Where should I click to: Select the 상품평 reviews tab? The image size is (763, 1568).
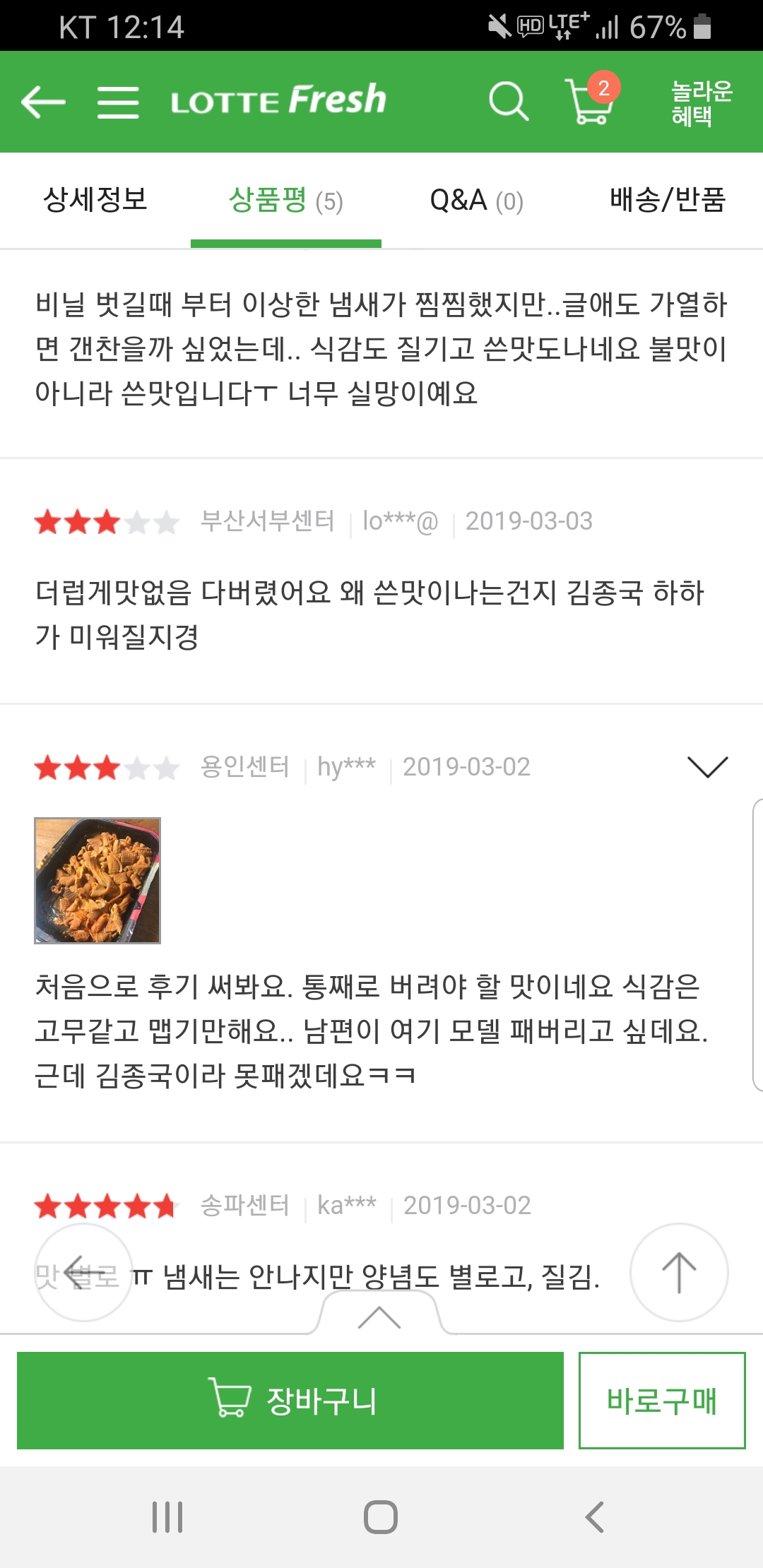coord(285,200)
